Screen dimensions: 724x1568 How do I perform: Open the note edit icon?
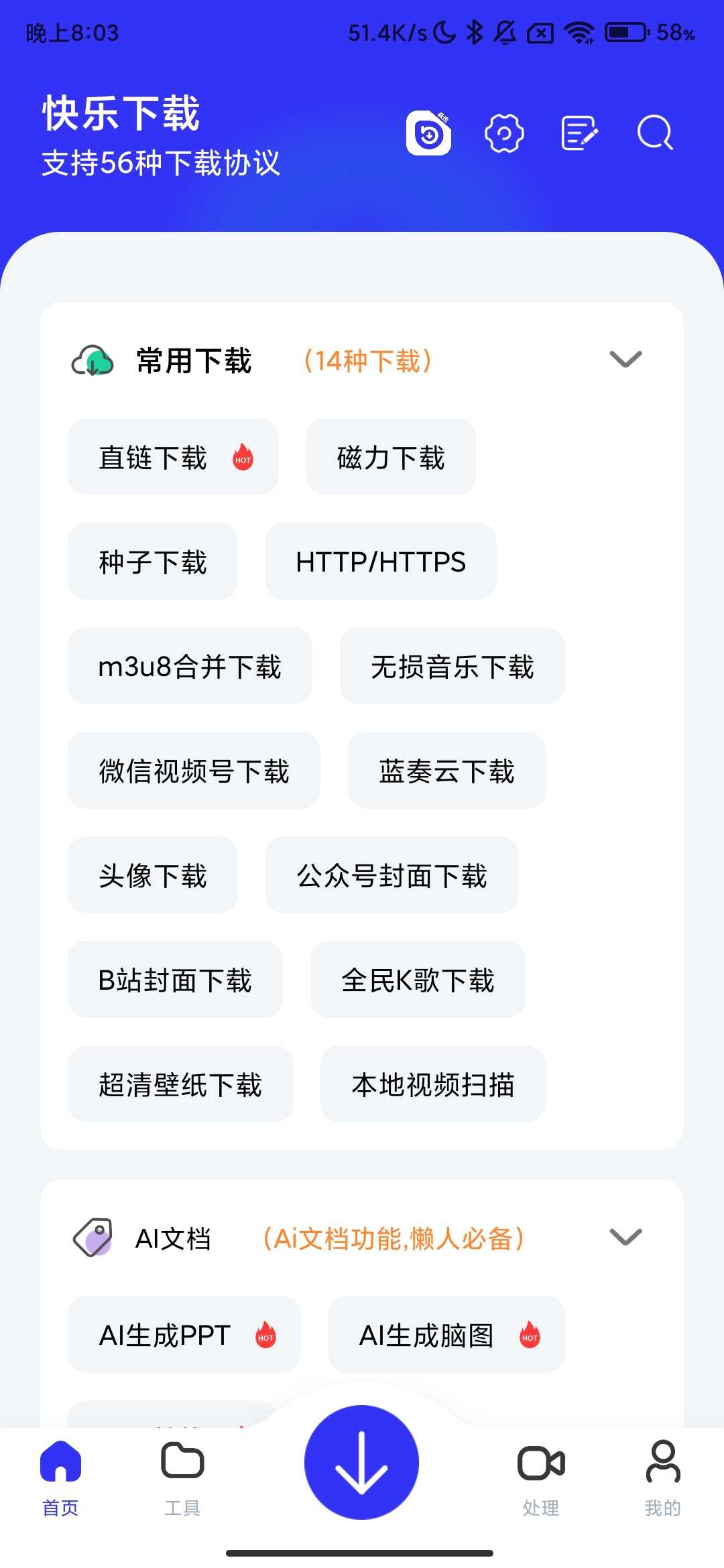click(x=579, y=133)
